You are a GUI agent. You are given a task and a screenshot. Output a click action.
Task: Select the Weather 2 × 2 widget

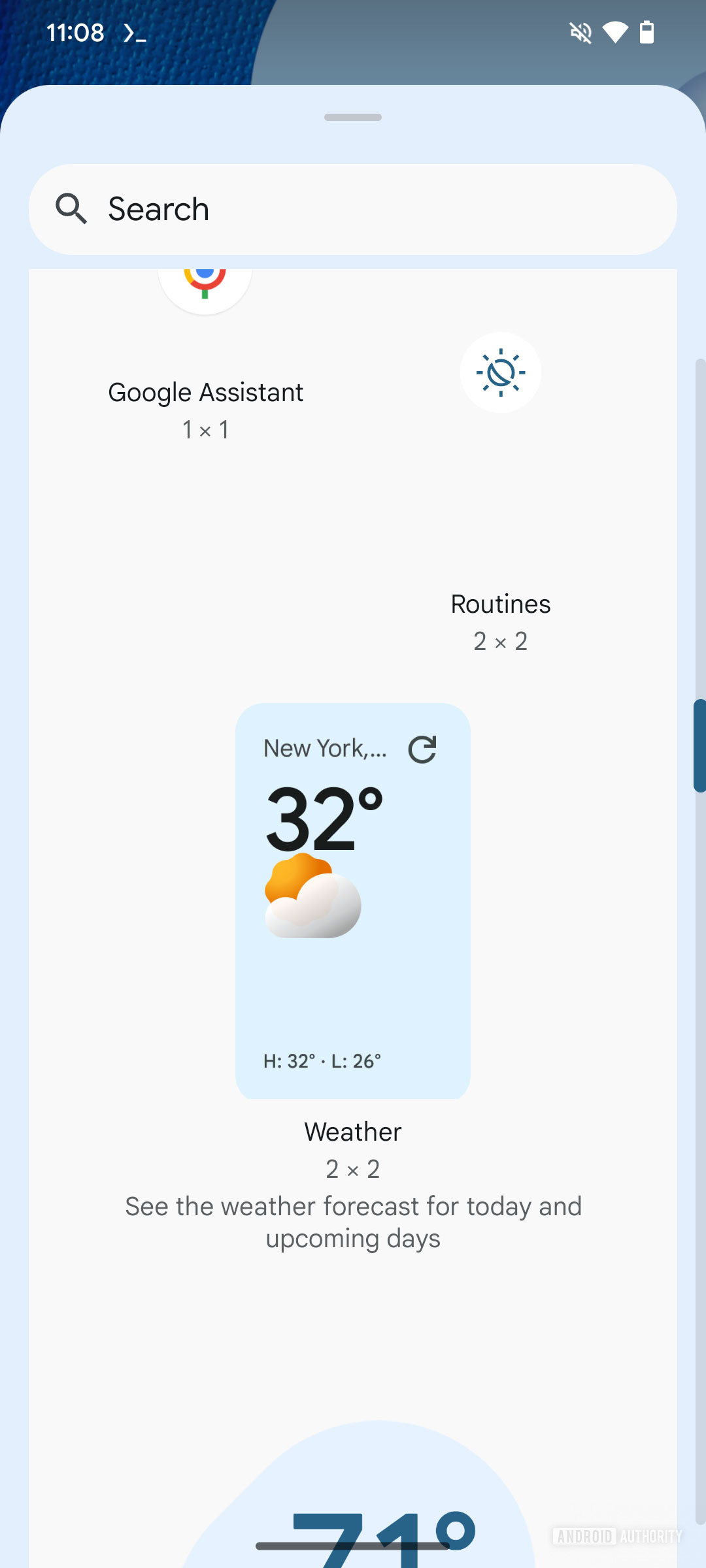point(353,900)
